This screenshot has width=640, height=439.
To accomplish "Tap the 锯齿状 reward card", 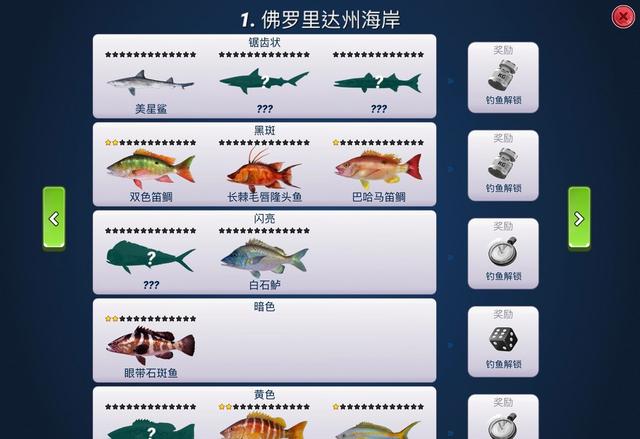I will pyautogui.click(x=503, y=77).
